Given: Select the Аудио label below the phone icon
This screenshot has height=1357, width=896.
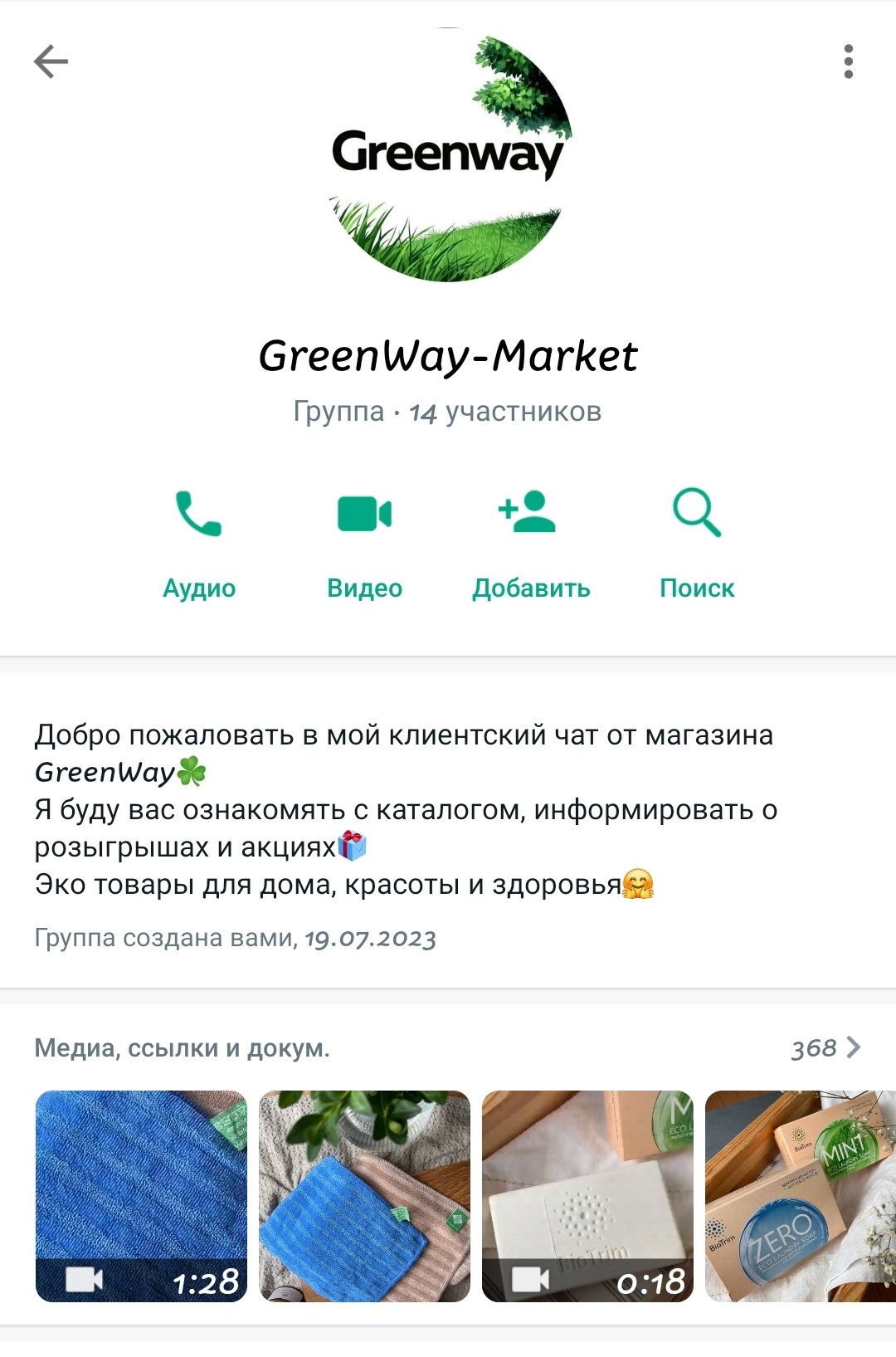Looking at the screenshot, I should (199, 588).
